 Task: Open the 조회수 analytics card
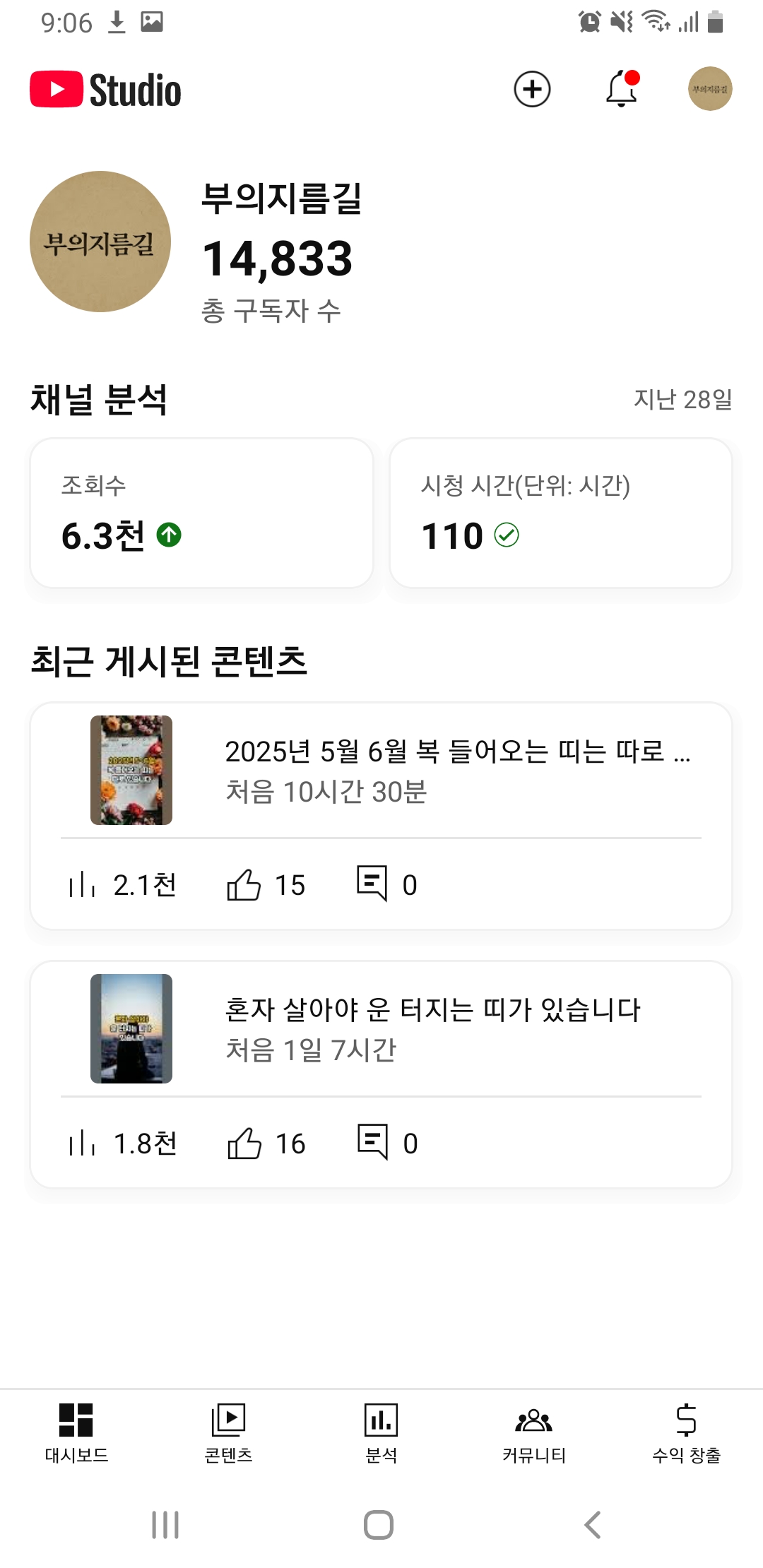201,513
